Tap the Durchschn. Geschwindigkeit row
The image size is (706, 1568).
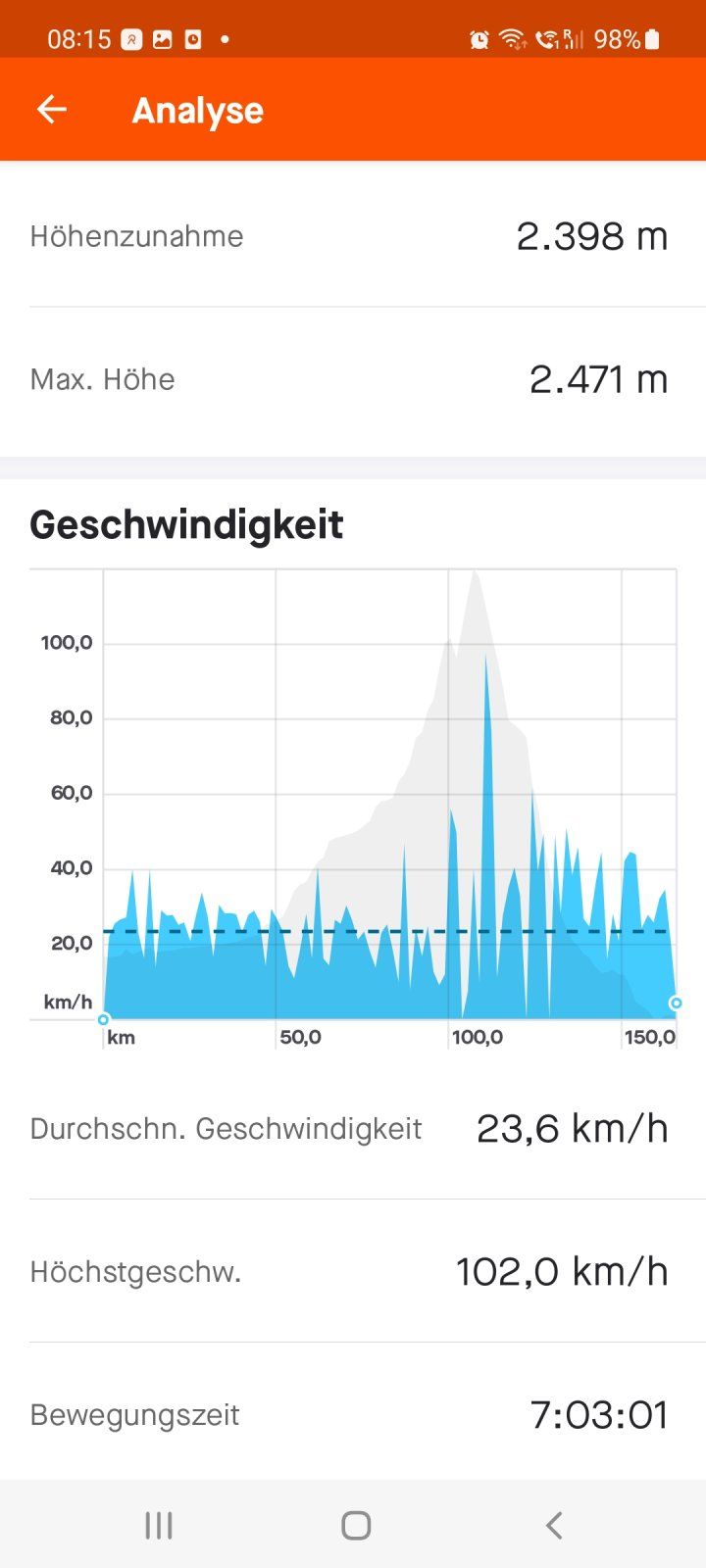click(353, 1128)
